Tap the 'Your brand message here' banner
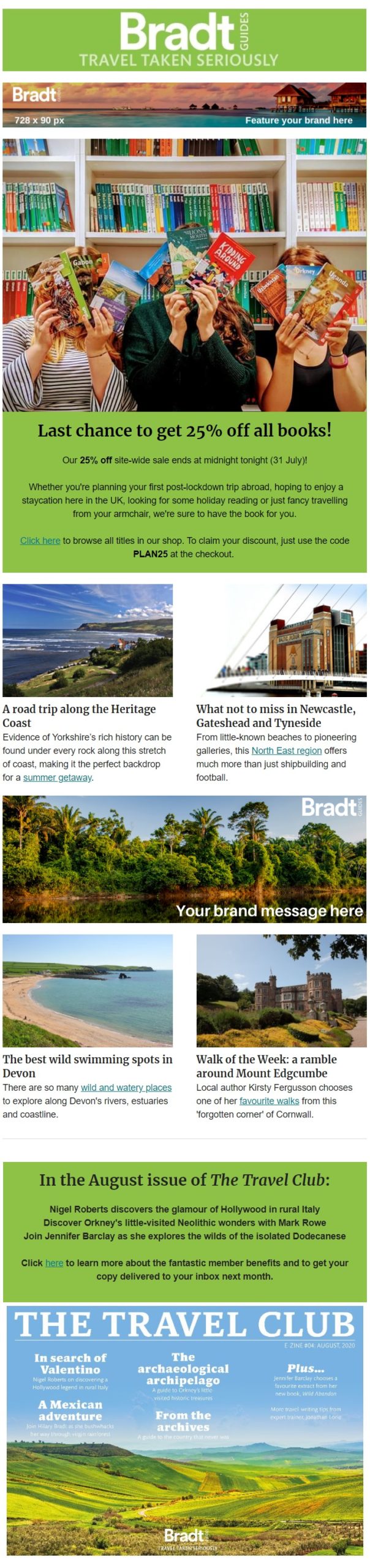 (x=184, y=859)
